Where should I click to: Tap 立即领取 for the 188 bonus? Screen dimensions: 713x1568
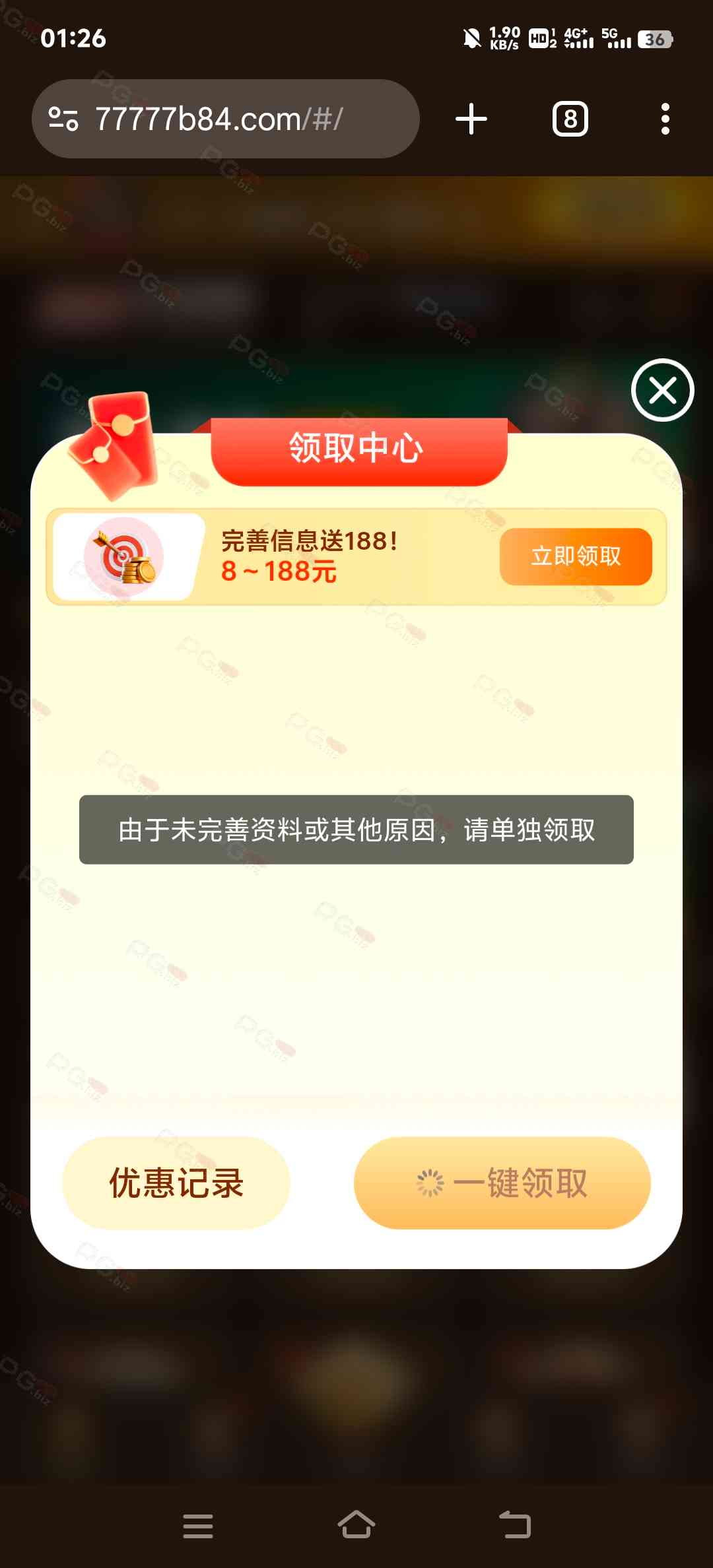(576, 556)
